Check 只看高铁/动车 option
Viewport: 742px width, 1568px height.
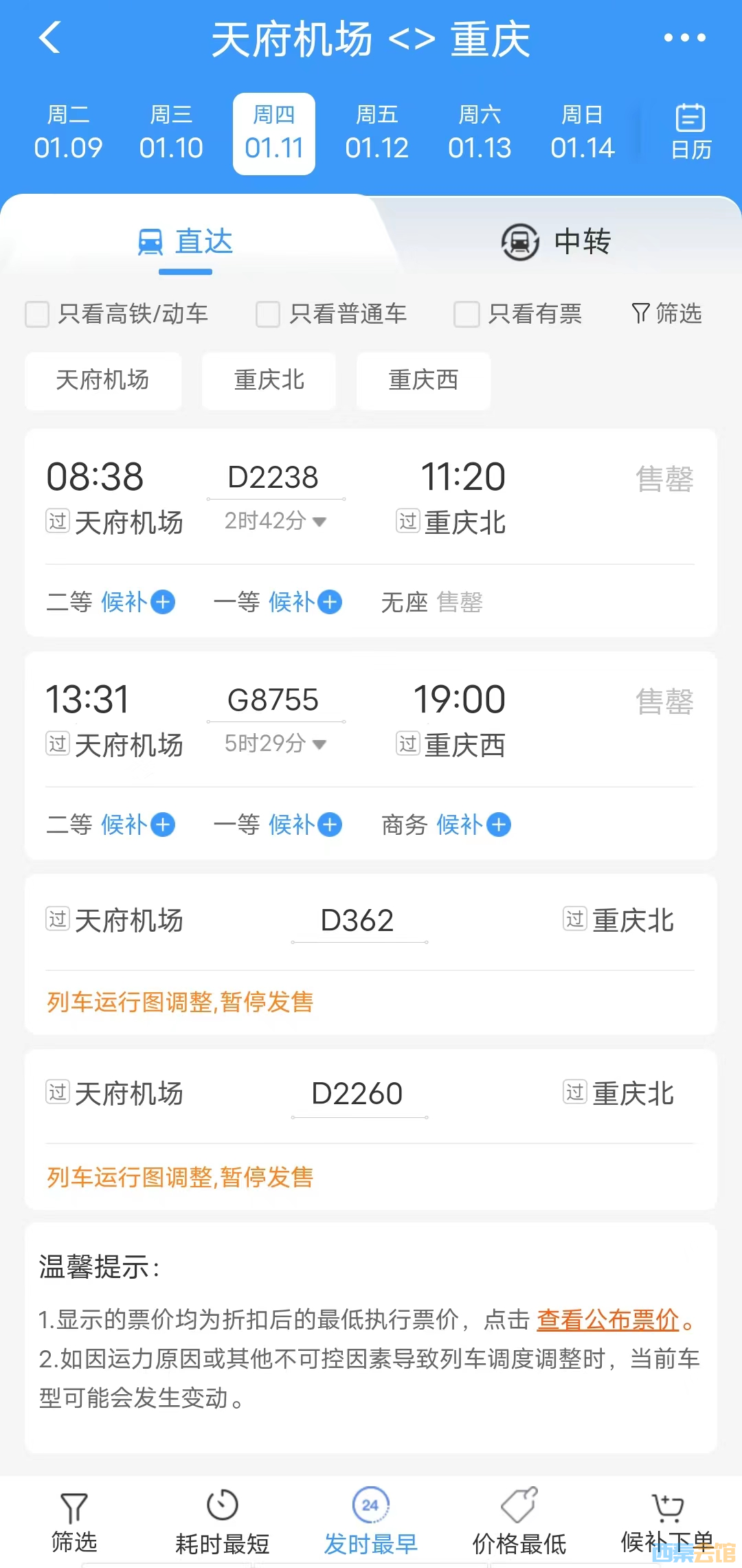37,314
